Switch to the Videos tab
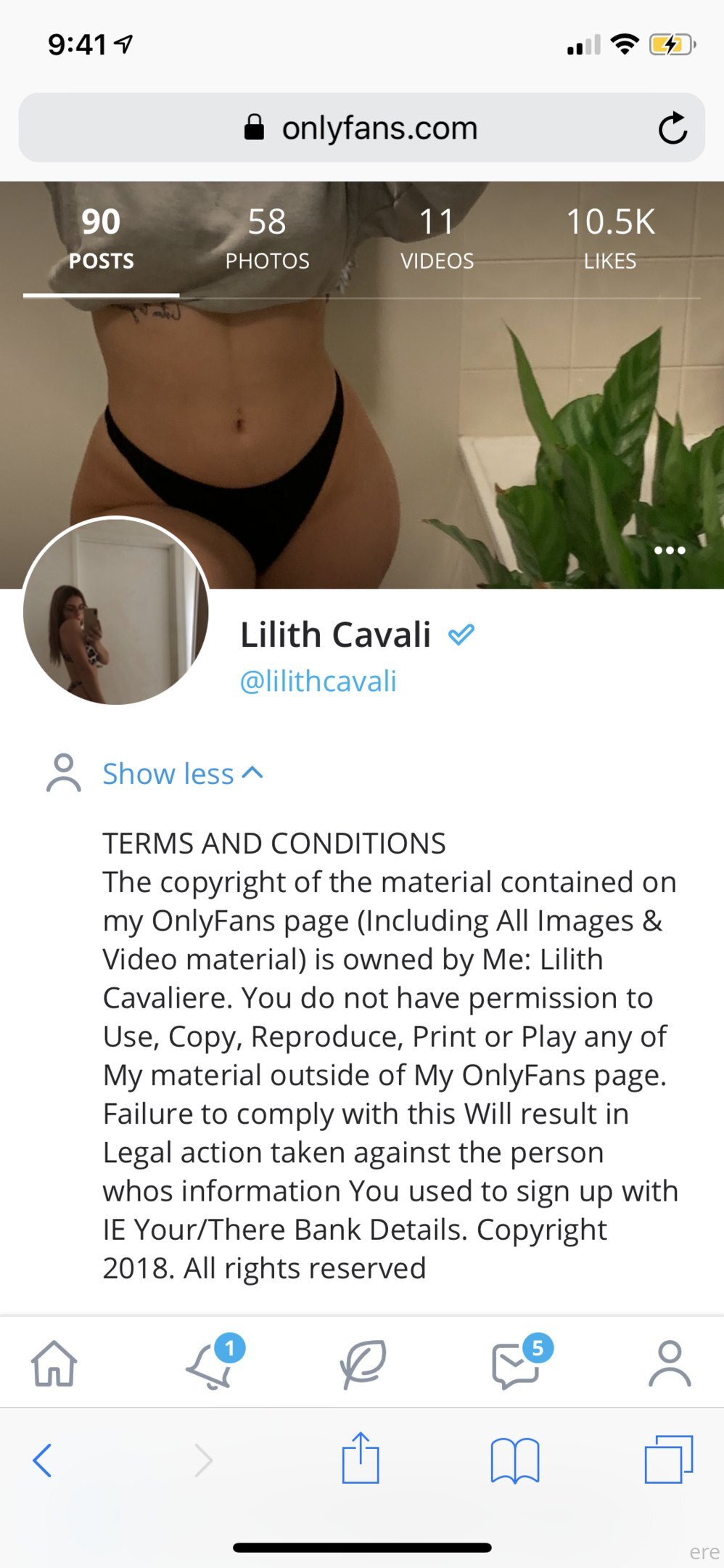 coord(437,239)
